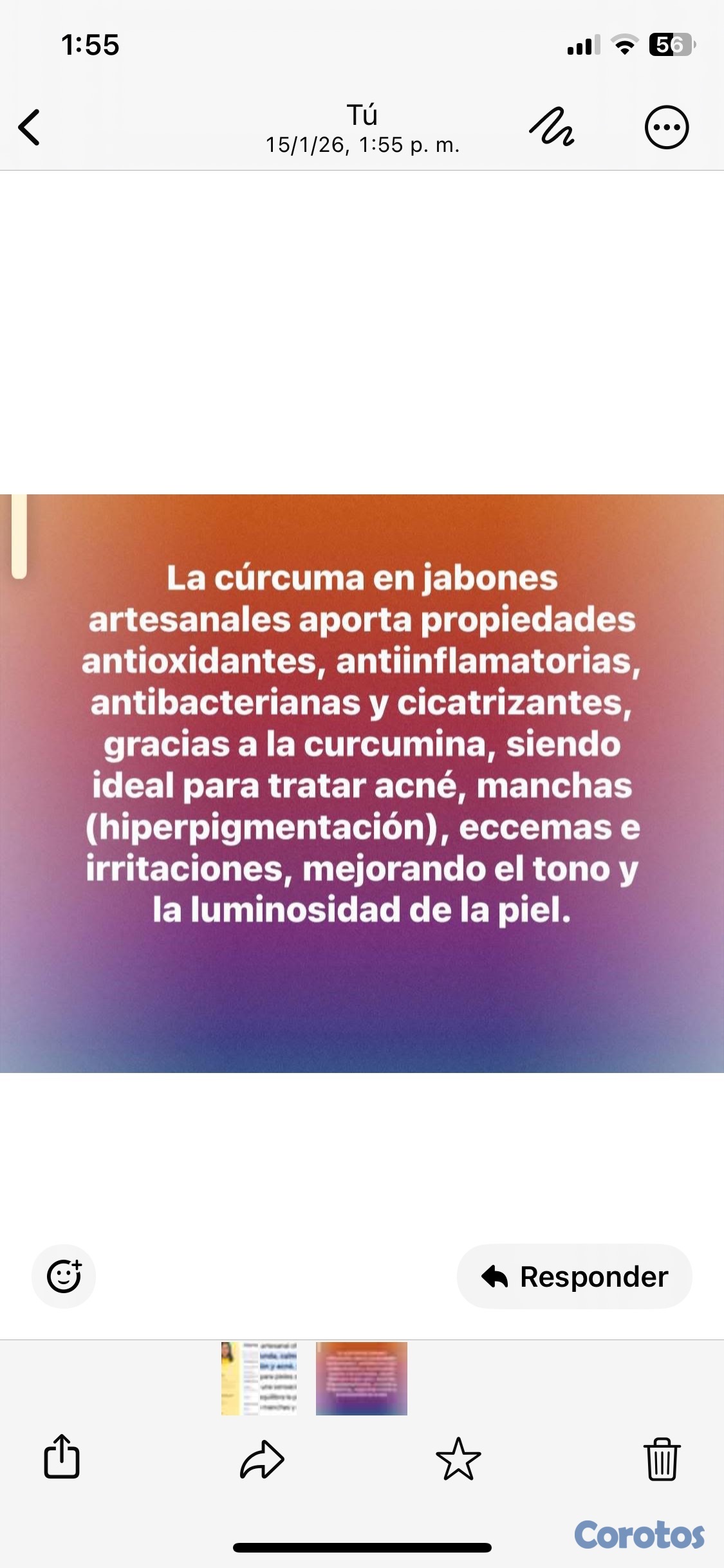Tap the Responder button
Screen dimensions: 724x1568
[574, 1276]
